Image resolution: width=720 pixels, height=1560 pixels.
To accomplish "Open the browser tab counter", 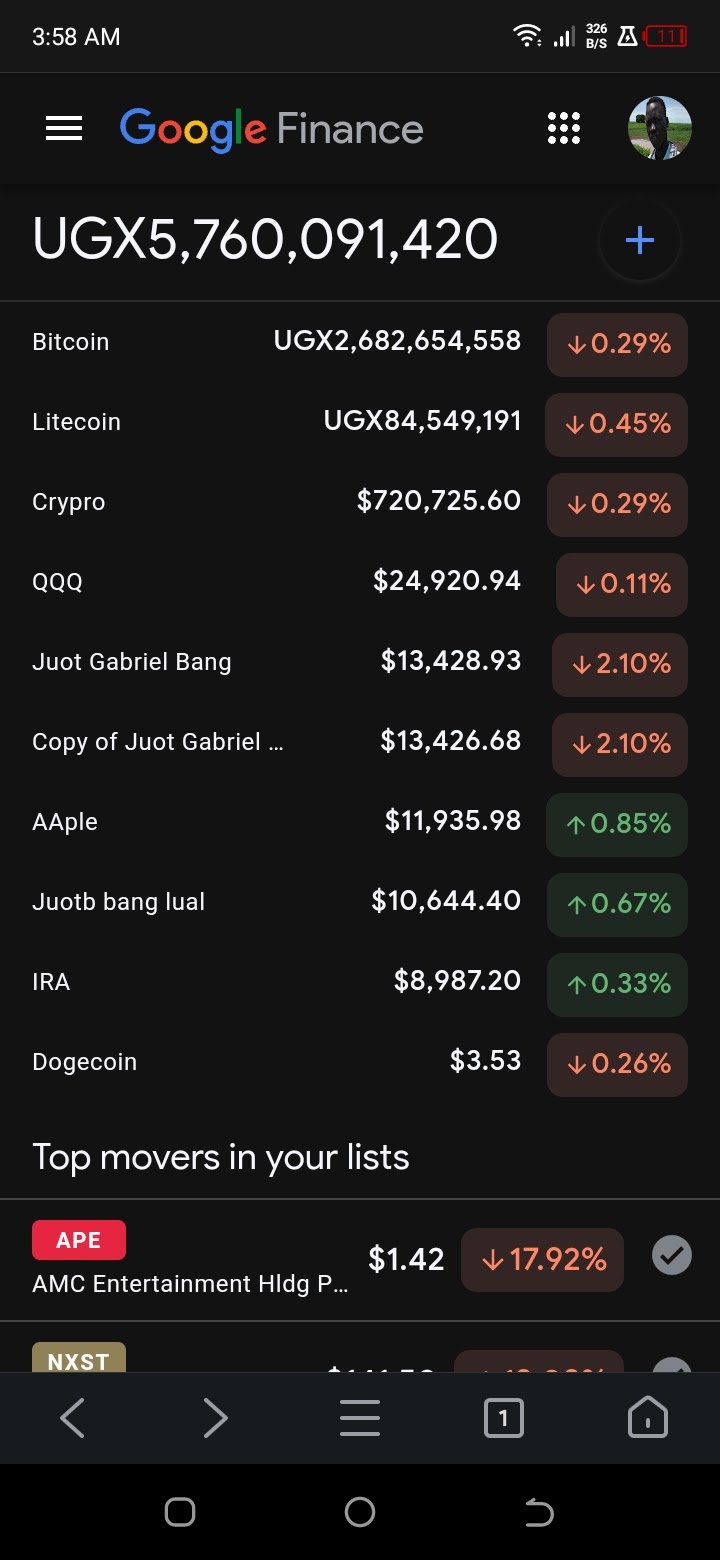I will [504, 1417].
